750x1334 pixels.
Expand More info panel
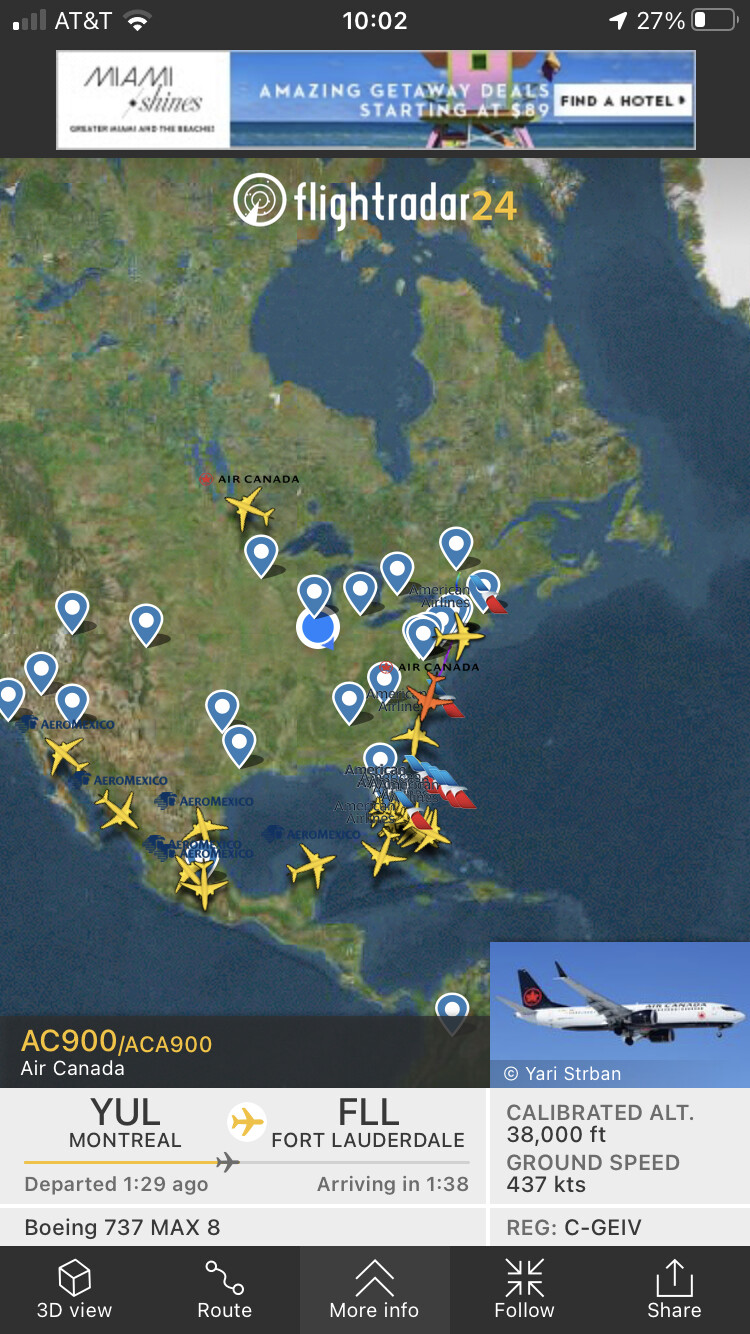[375, 1290]
